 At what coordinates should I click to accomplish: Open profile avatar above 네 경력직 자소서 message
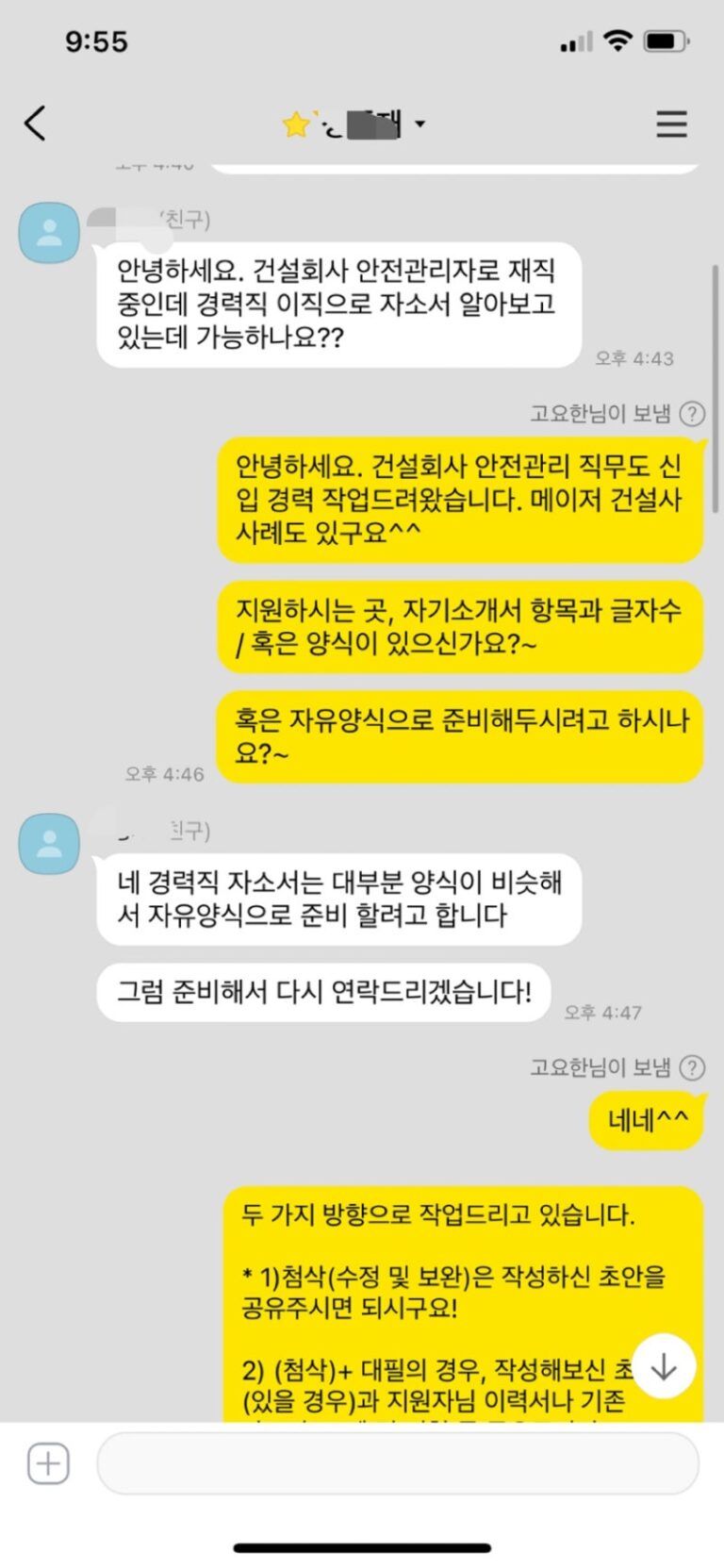[x=49, y=844]
